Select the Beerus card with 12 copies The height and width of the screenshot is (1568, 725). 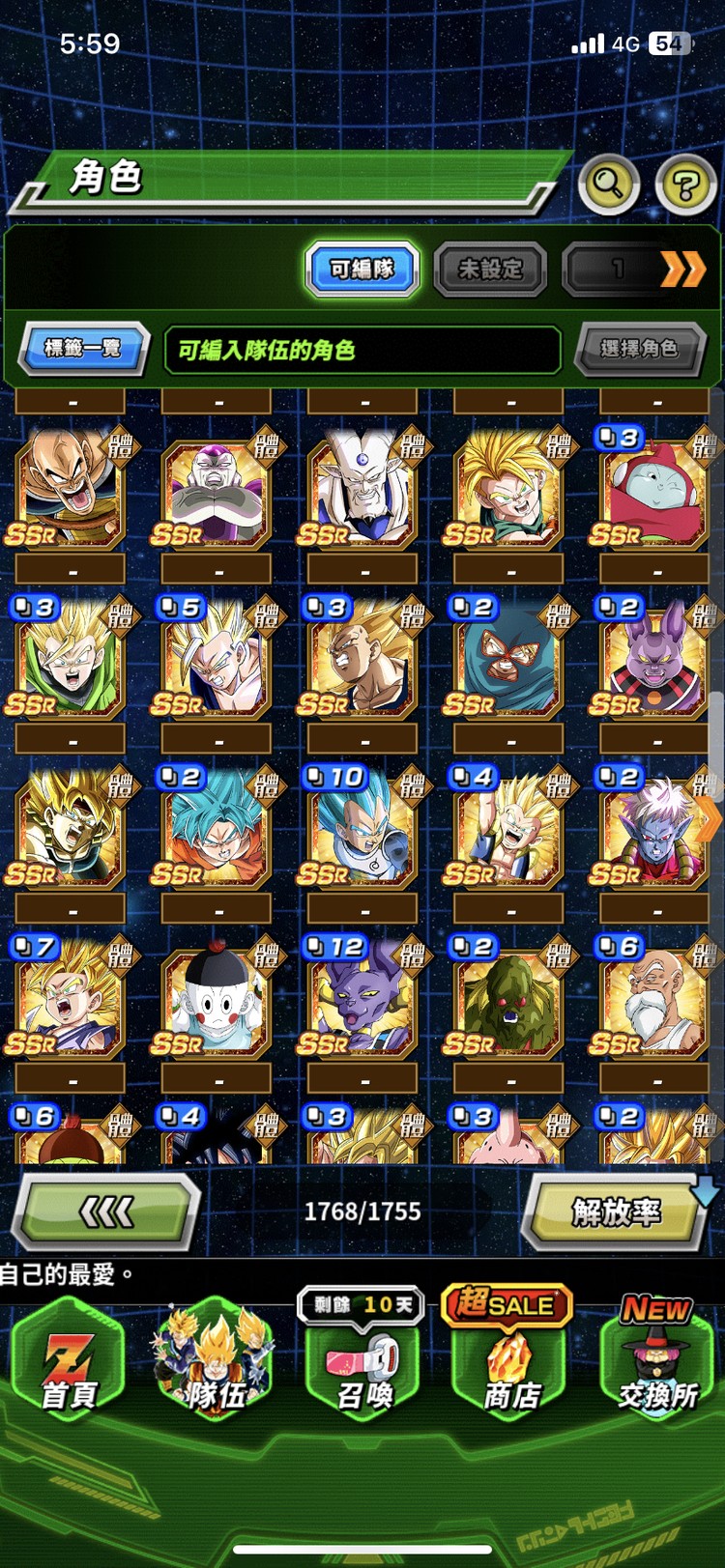pos(362,1001)
